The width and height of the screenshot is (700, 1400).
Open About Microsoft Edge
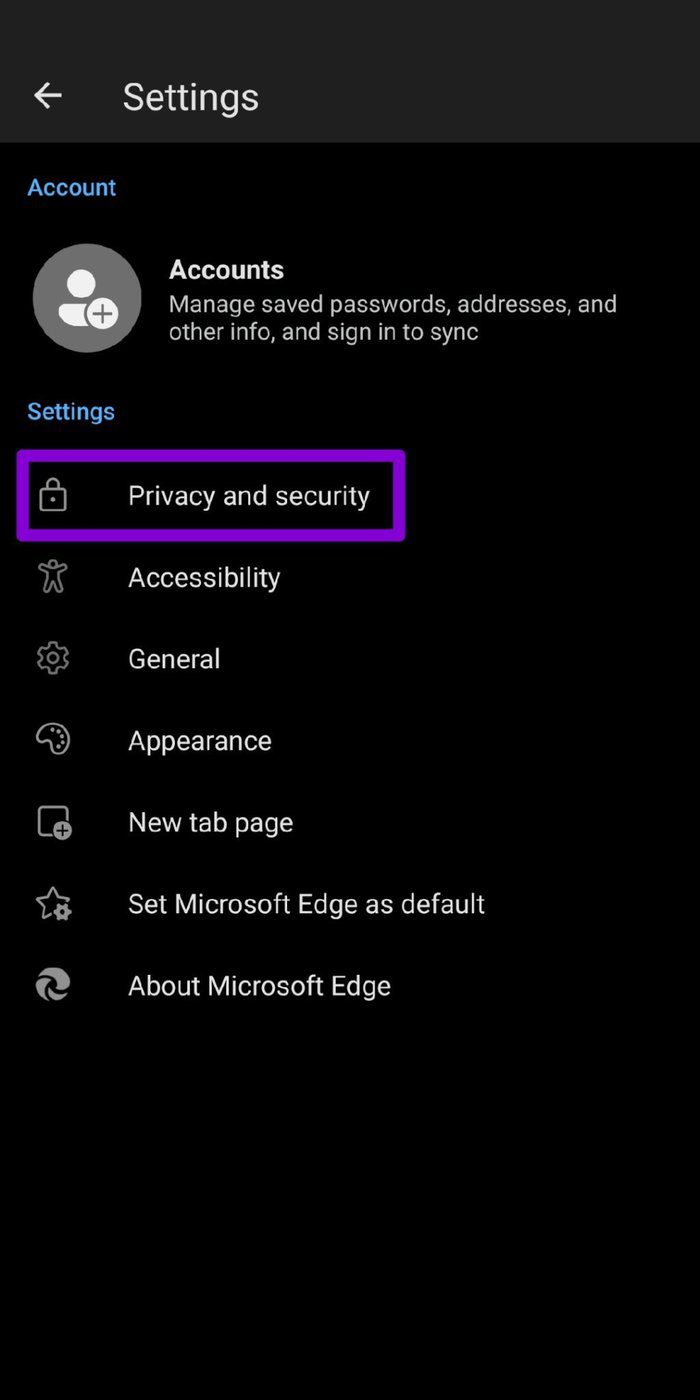tap(350, 986)
